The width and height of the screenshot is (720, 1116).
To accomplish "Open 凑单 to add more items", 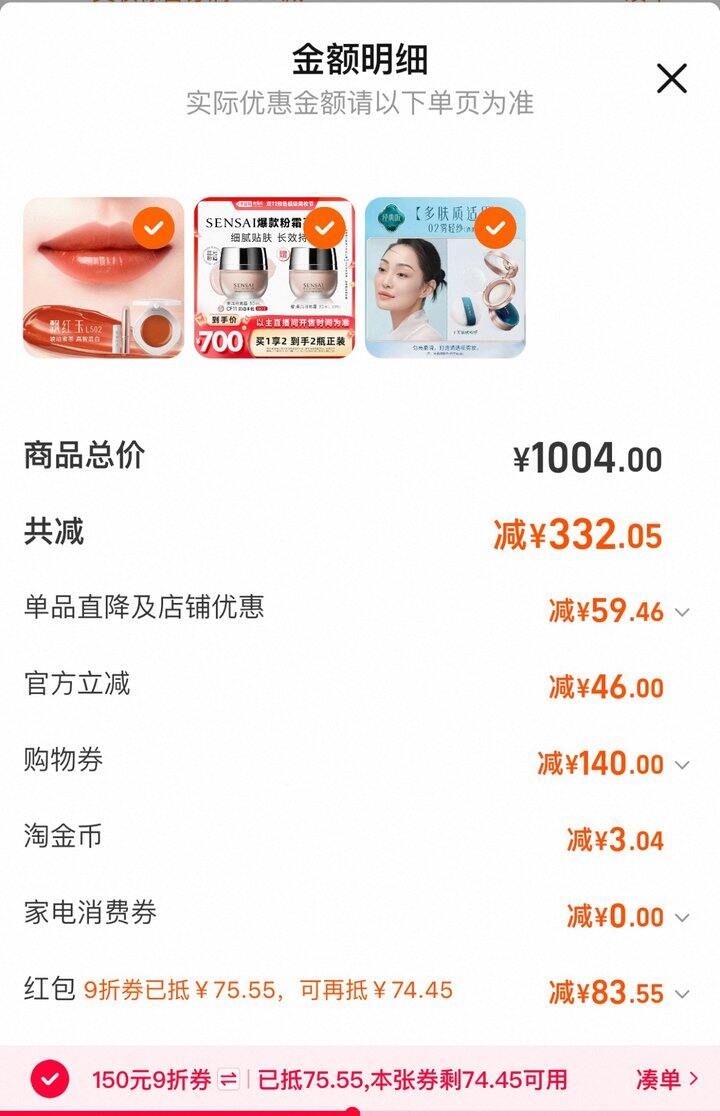I will tap(666, 1080).
